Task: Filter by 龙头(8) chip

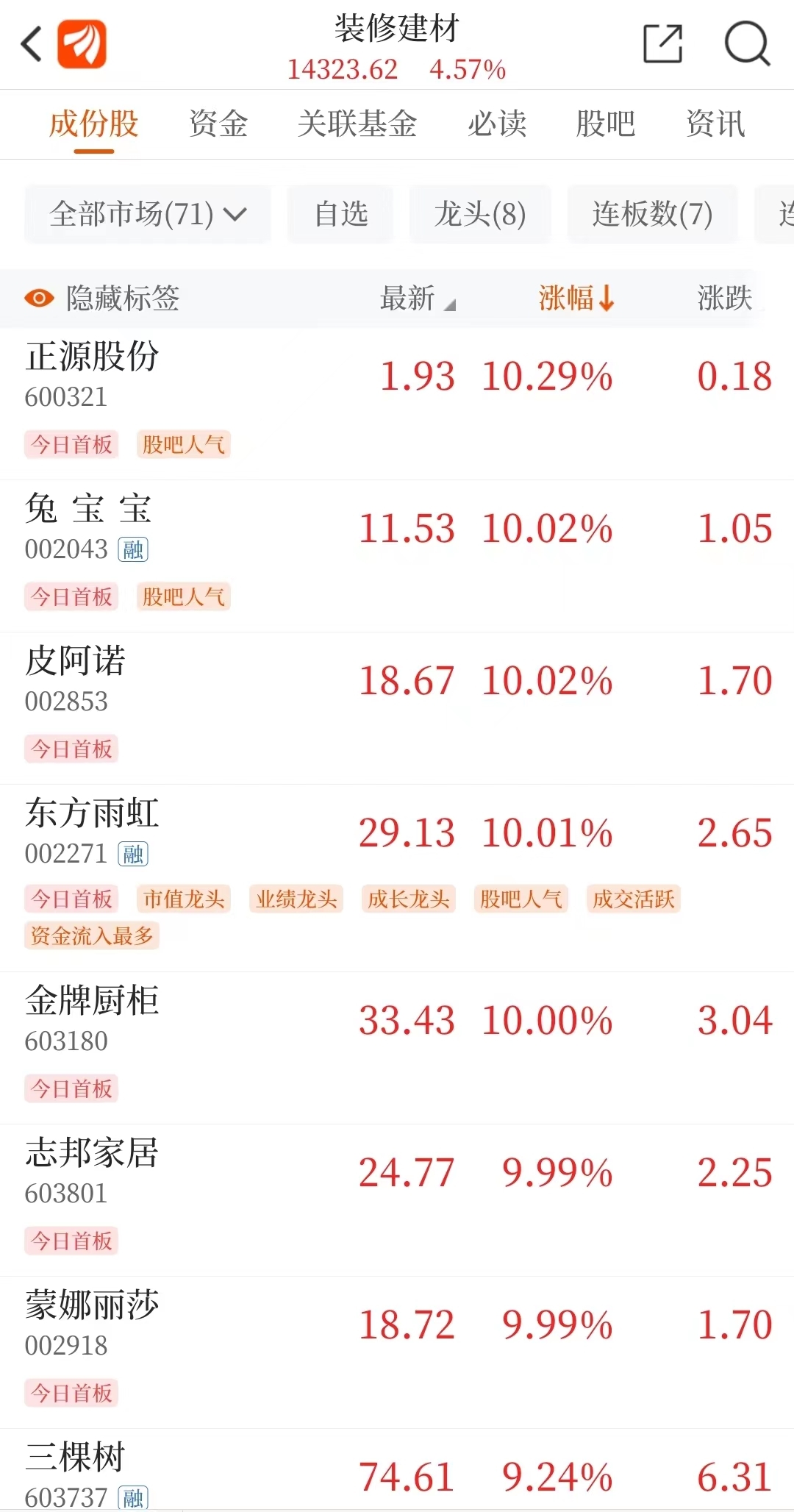Action: (x=479, y=215)
